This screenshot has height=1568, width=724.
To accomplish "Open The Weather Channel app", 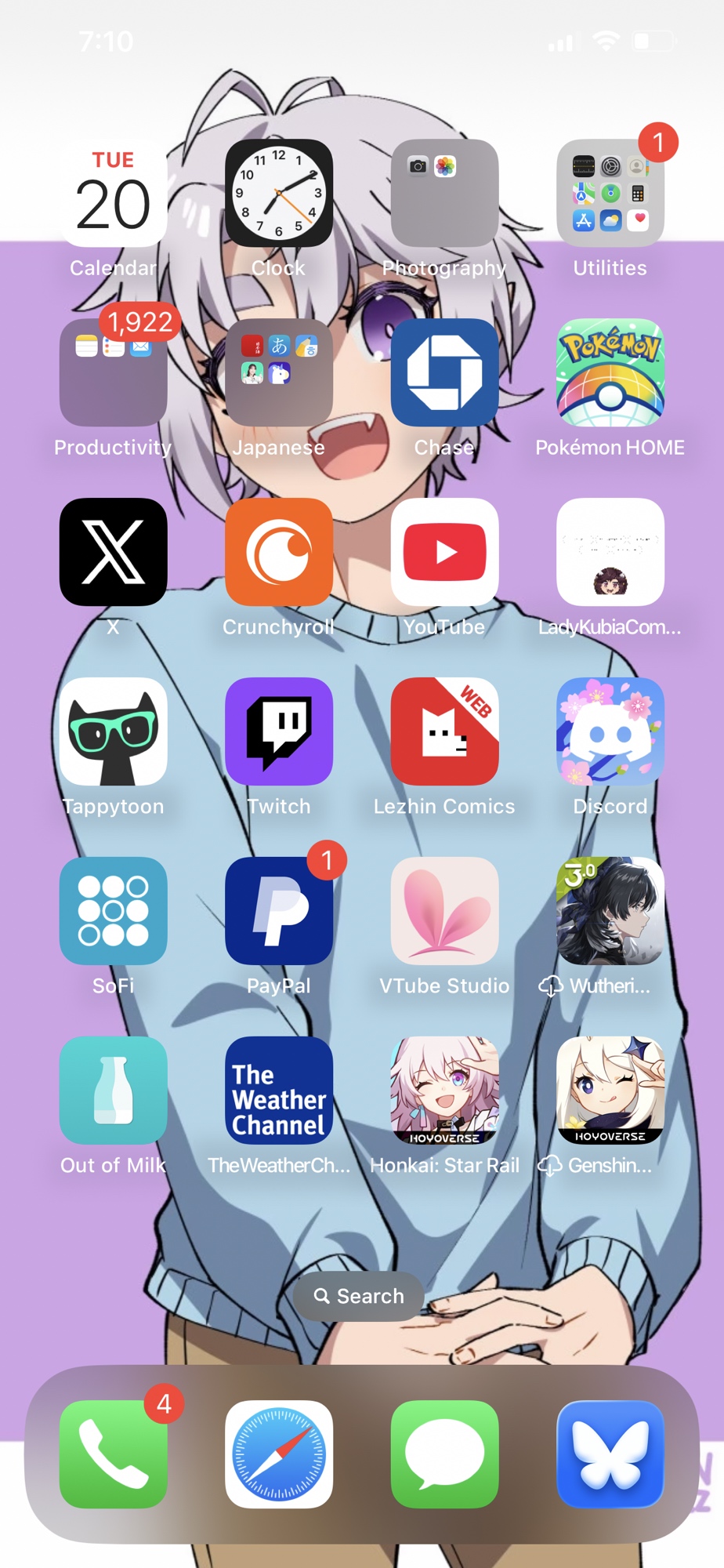I will pos(278,1091).
